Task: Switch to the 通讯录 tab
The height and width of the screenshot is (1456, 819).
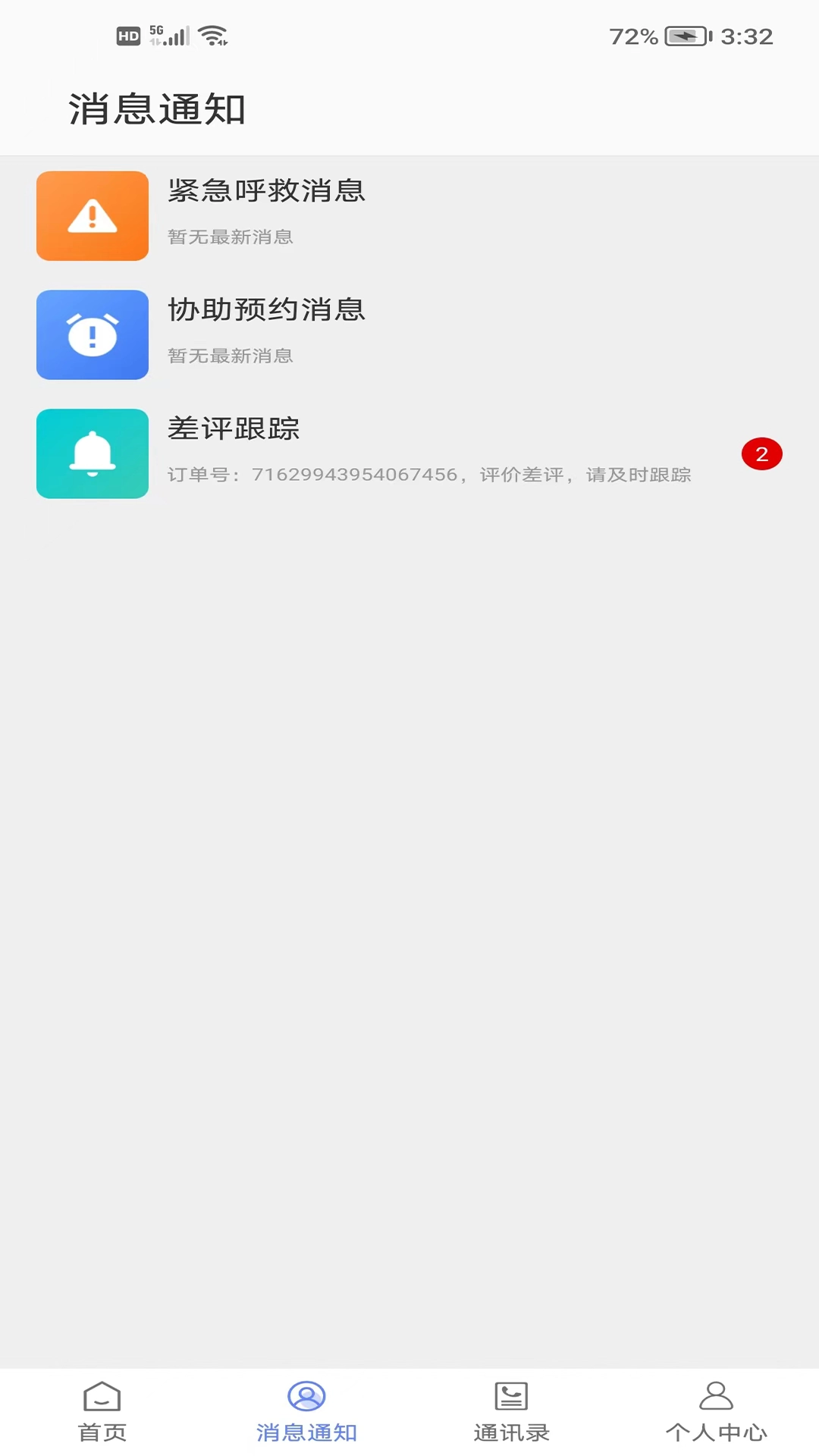Action: 511,1412
